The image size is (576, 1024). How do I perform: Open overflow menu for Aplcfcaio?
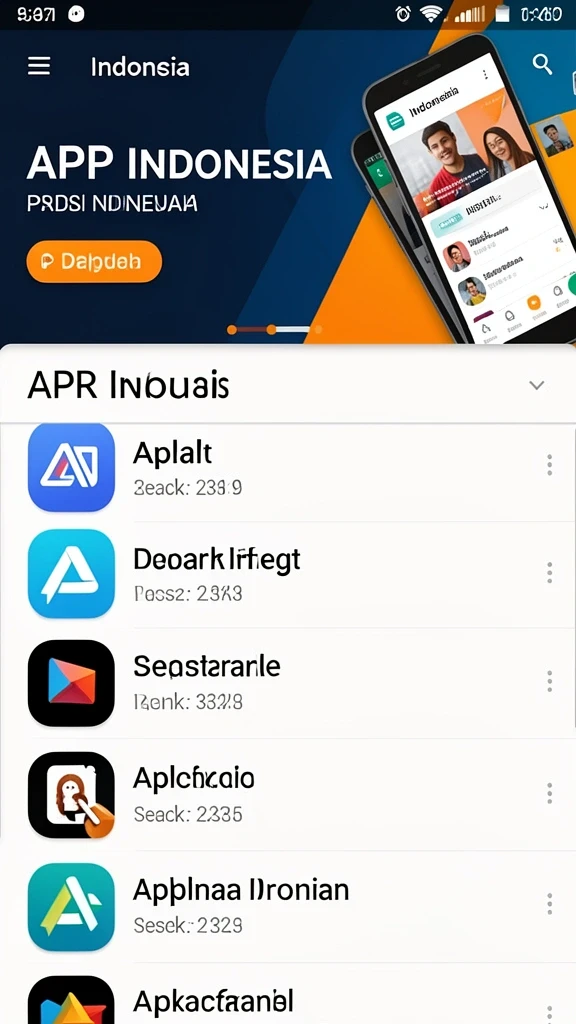point(549,793)
